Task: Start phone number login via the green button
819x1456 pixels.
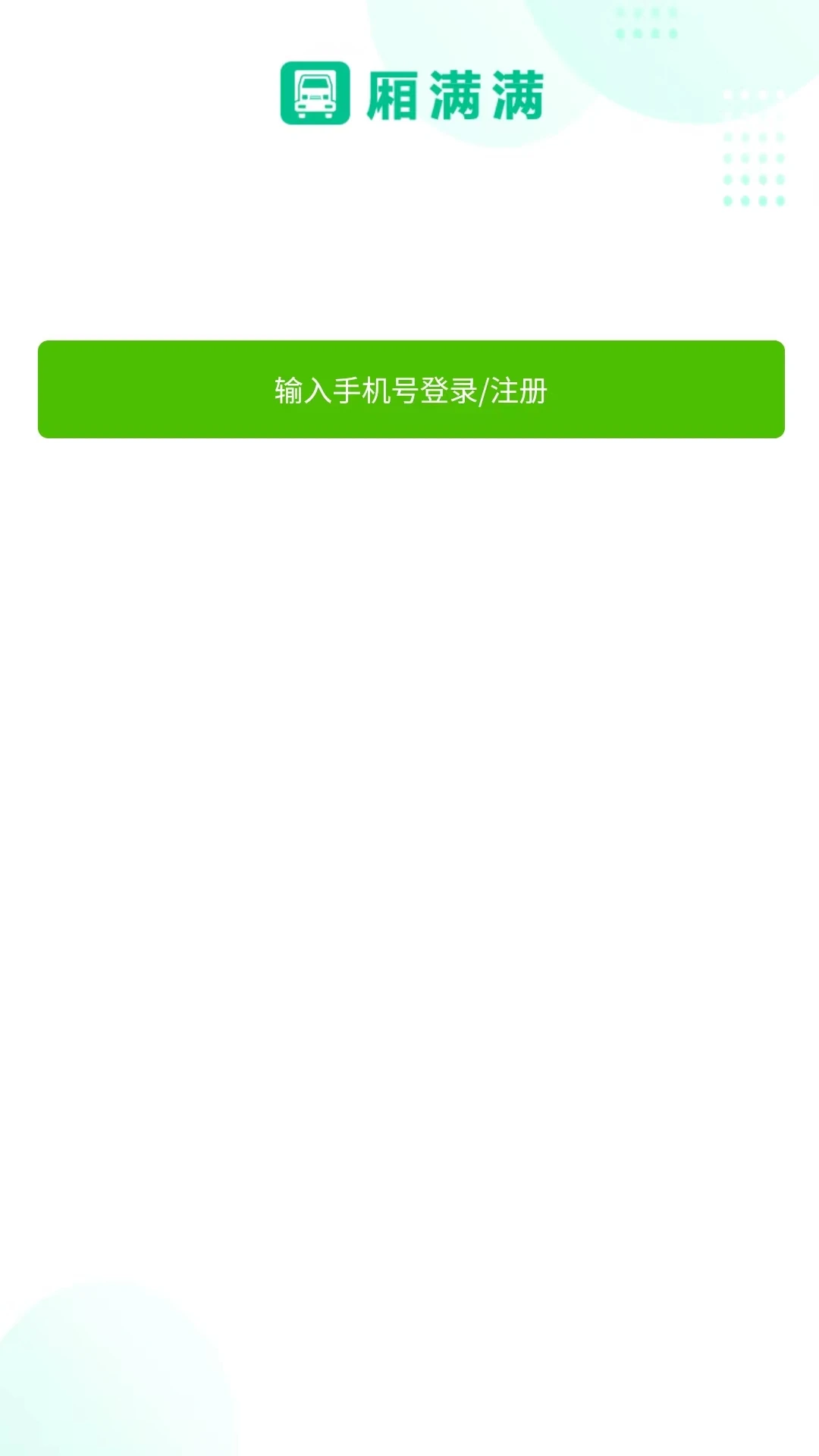Action: pos(409,390)
